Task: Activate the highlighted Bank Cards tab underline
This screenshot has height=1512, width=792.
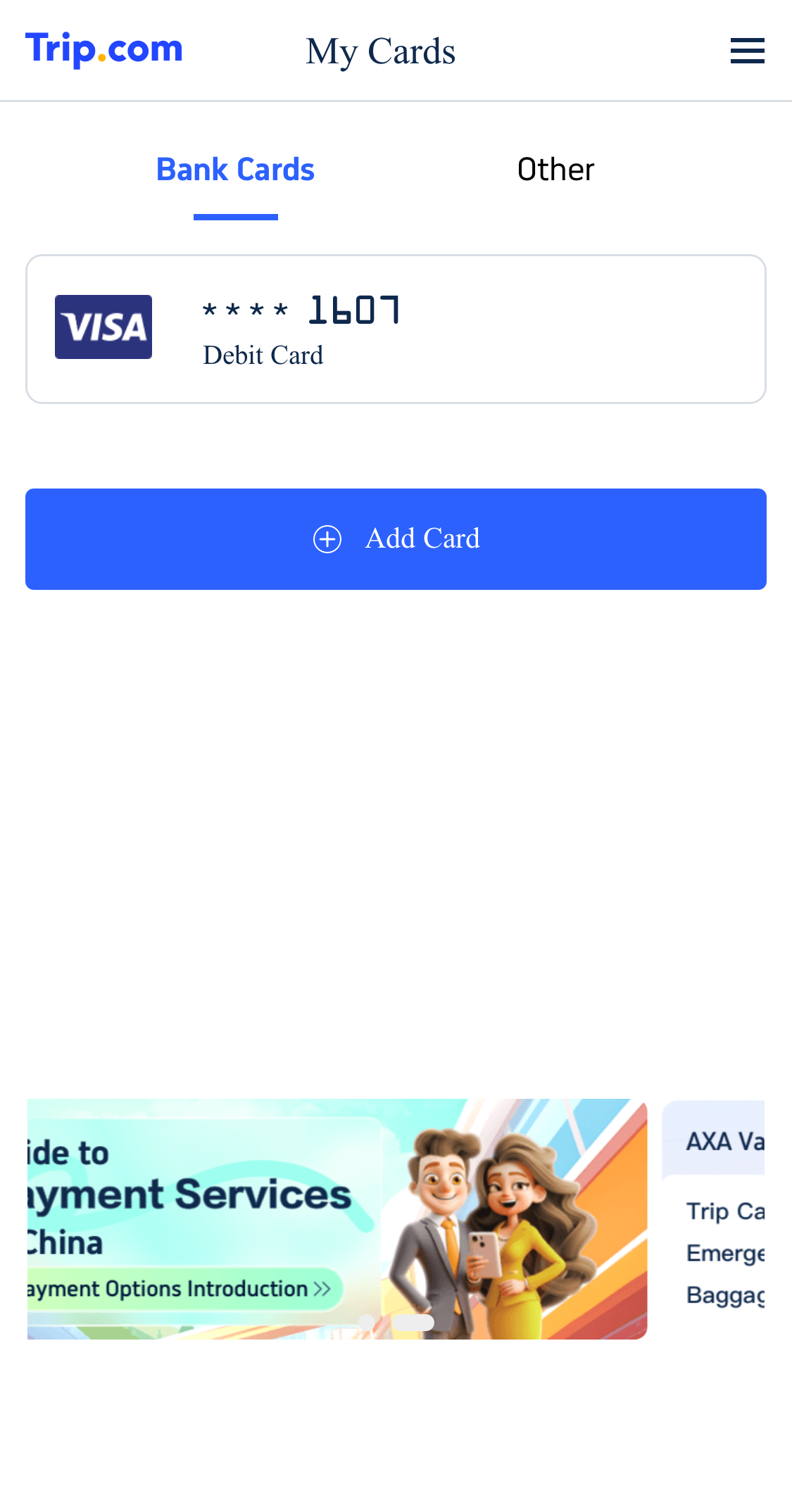Action: point(235,218)
